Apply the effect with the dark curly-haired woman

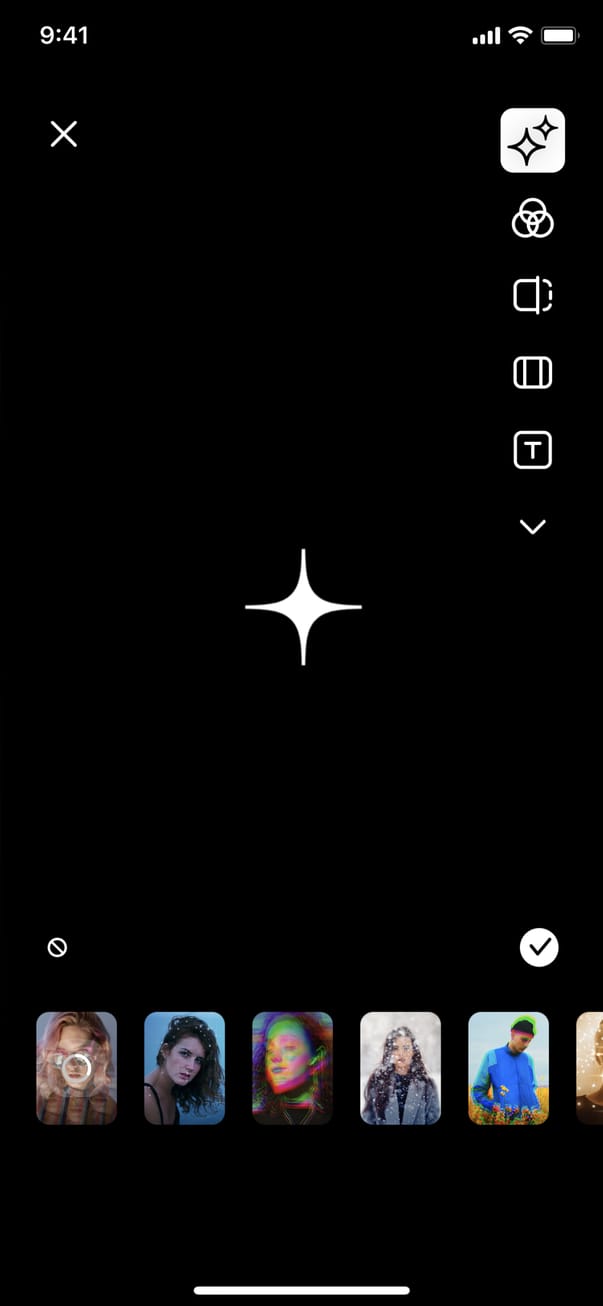pos(184,1068)
